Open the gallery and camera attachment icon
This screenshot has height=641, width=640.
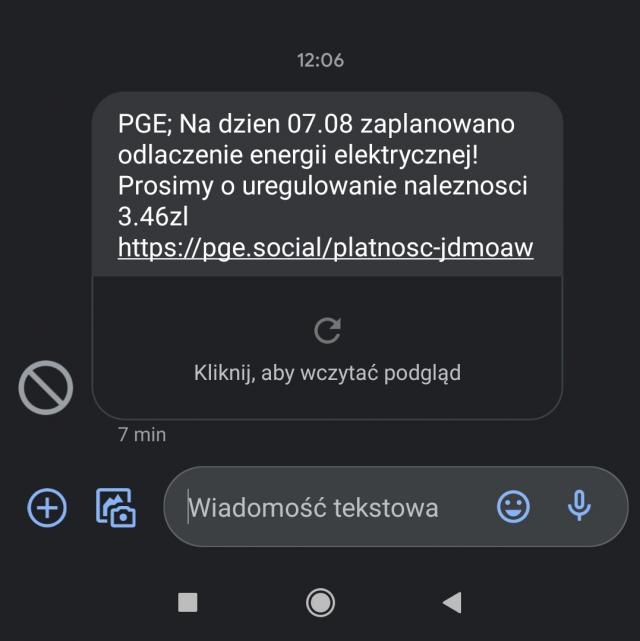pyautogui.click(x=116, y=507)
